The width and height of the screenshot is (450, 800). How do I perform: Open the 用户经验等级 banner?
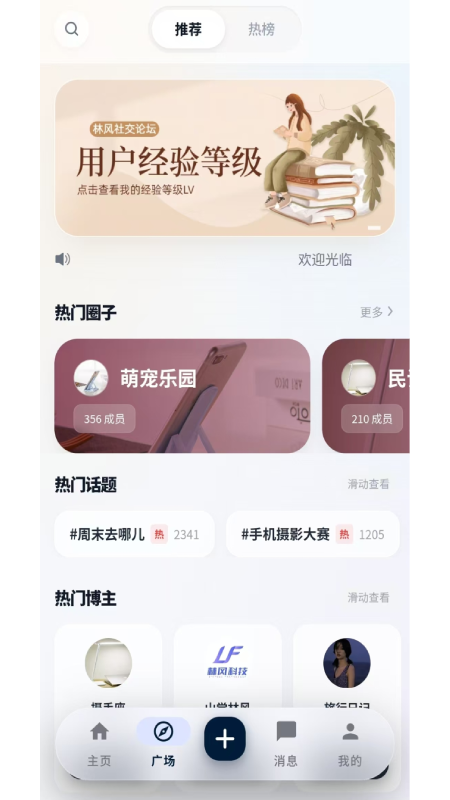point(224,158)
